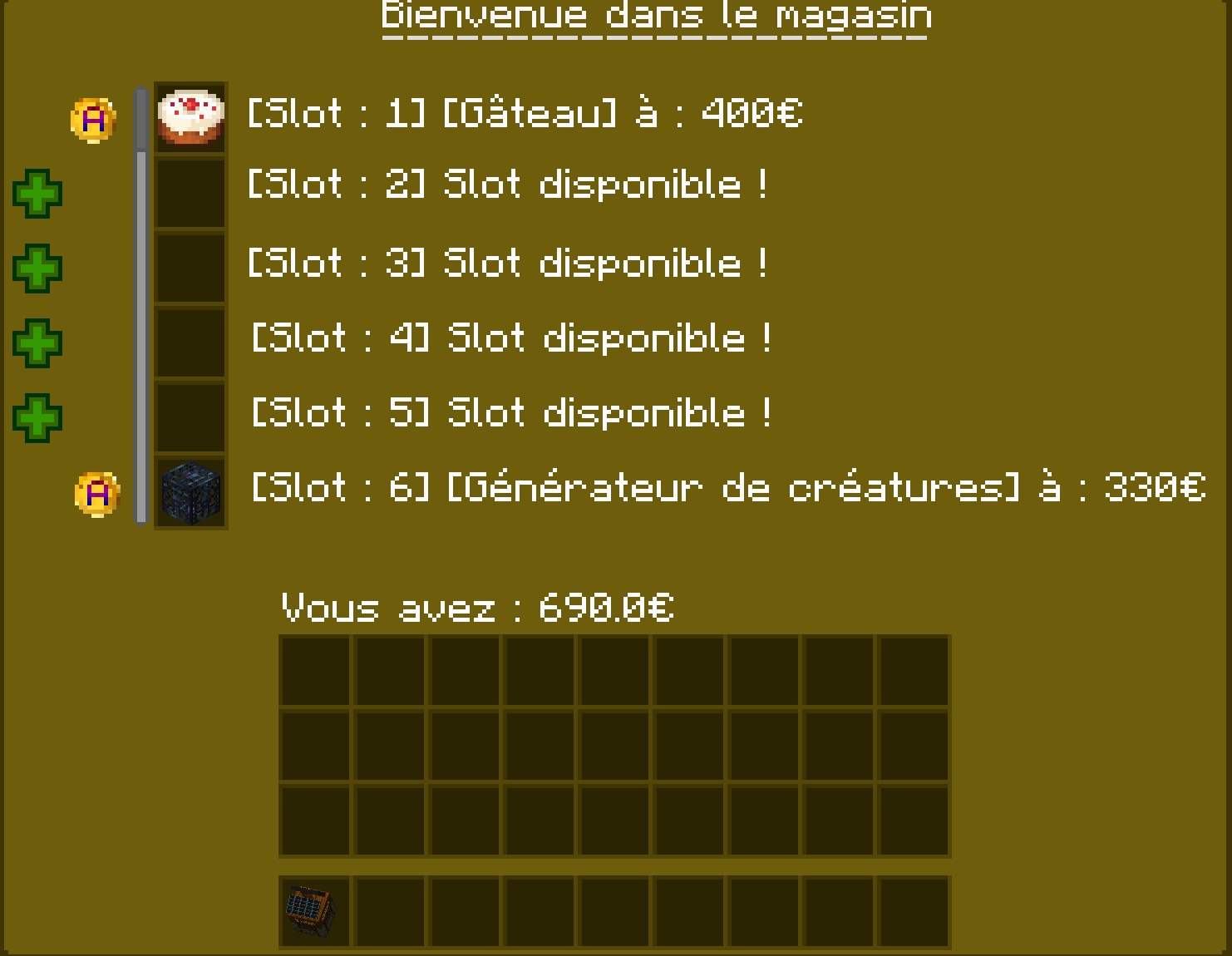1232x956 pixels.
Task: Add an item to Slot 4
Action: coord(37,342)
